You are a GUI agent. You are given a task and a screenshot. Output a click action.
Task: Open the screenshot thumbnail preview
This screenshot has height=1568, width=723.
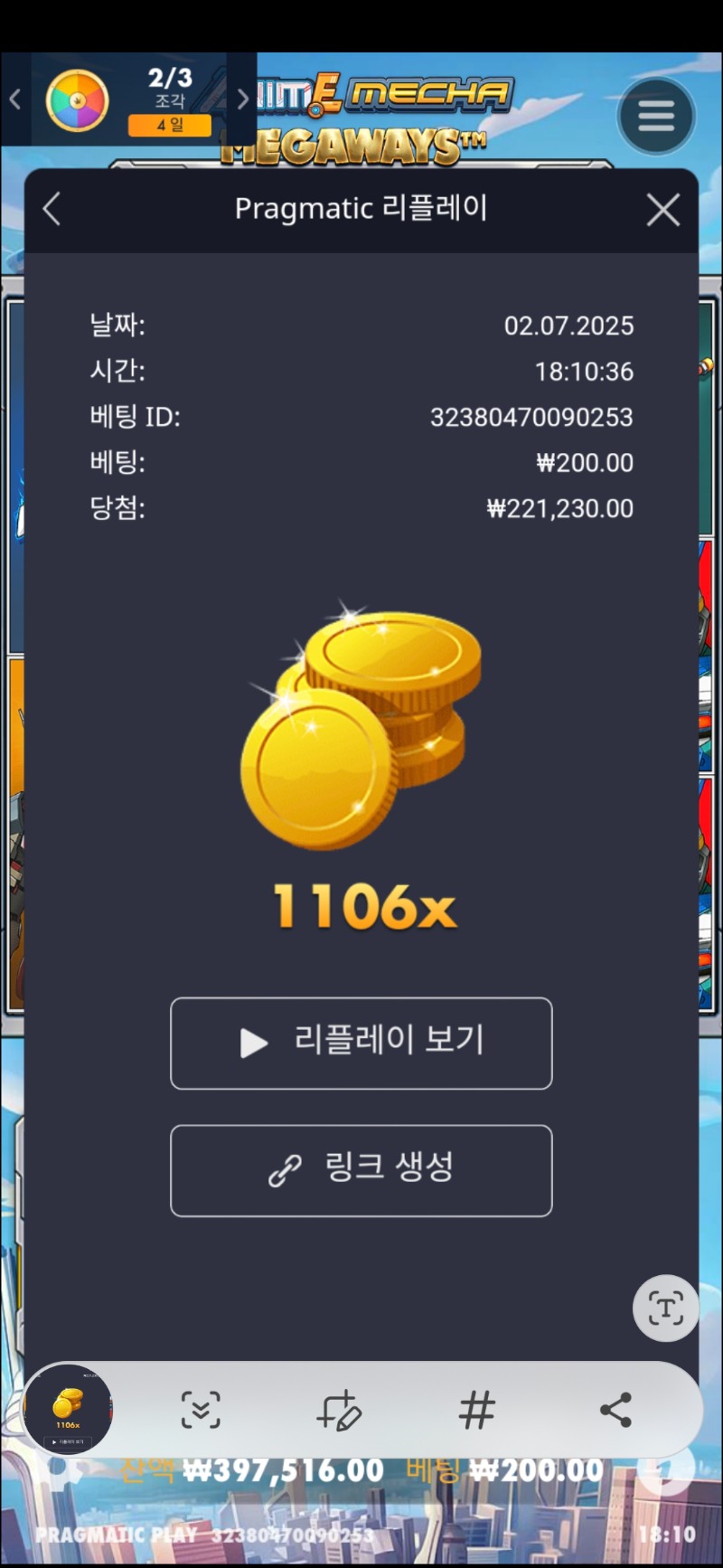tap(68, 1410)
